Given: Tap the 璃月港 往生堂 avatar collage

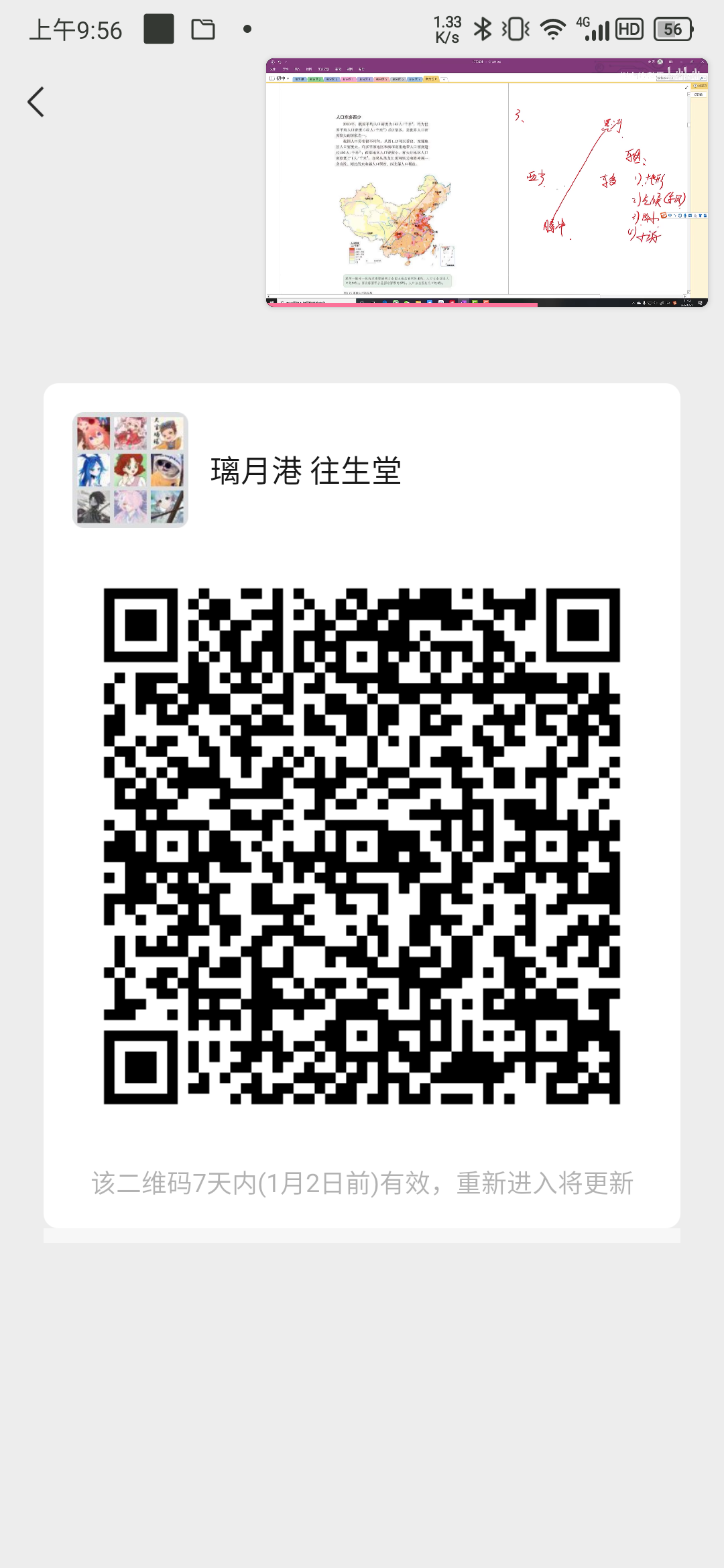Looking at the screenshot, I should tap(131, 470).
